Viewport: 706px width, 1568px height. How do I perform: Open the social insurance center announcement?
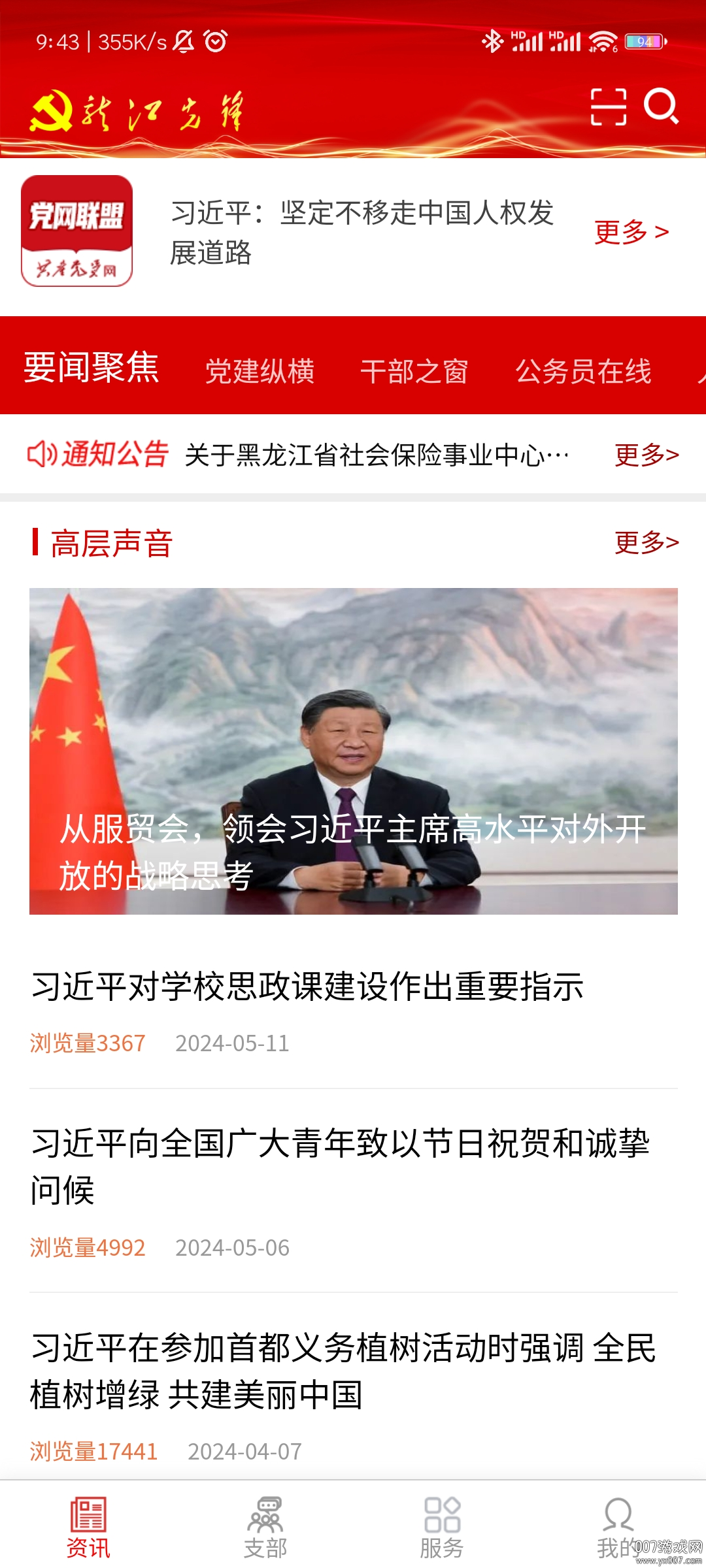376,453
